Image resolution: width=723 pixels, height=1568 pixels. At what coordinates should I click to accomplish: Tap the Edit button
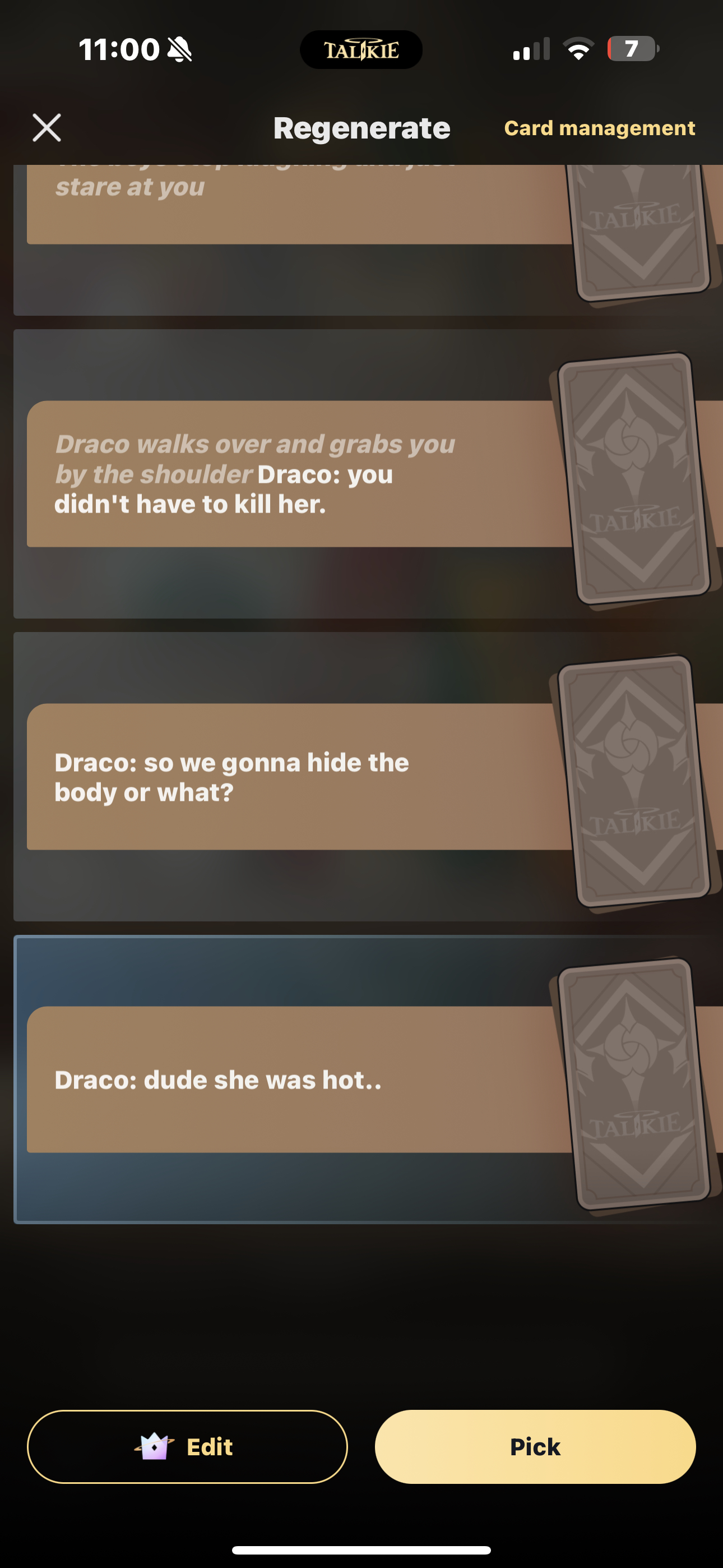coord(187,1446)
